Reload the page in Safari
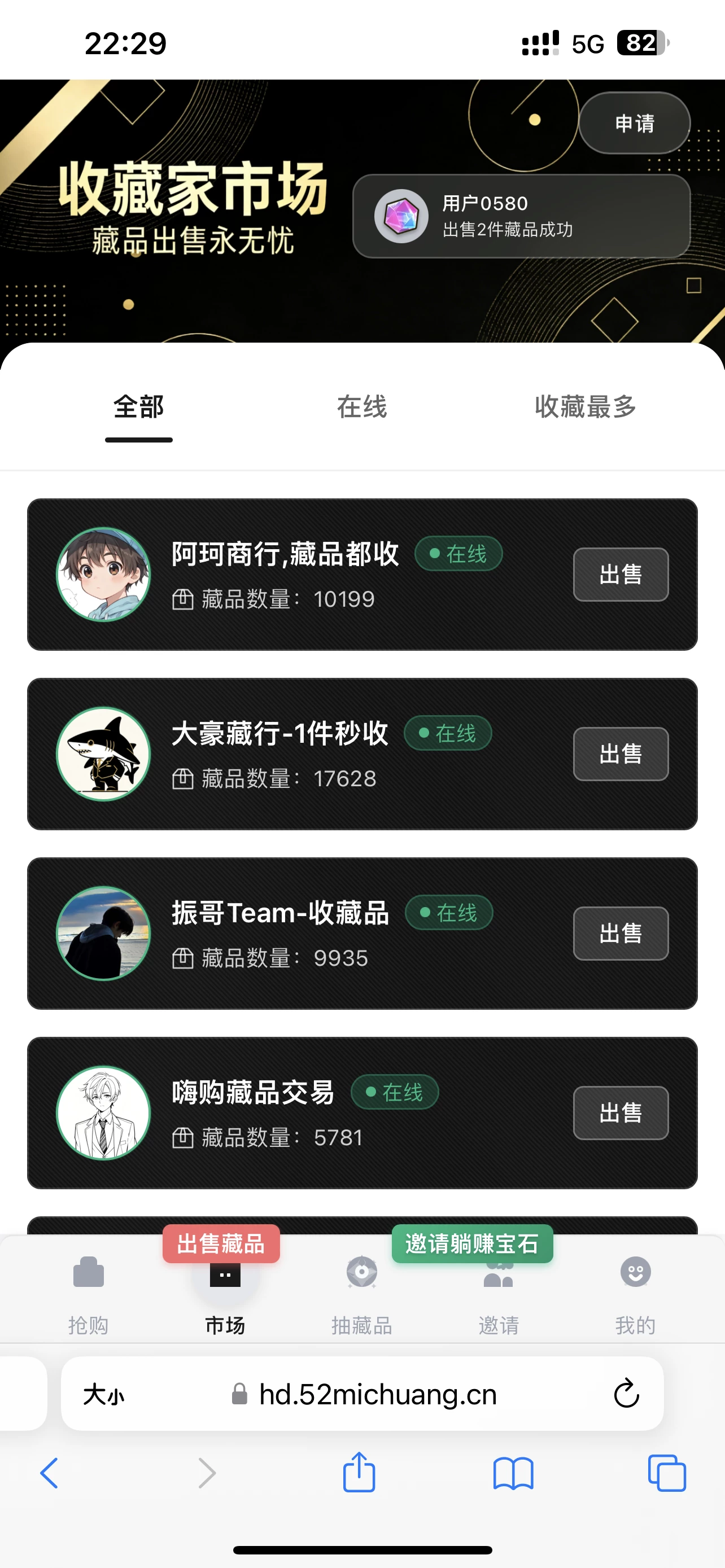Screen dimensions: 725x1568 click(626, 1395)
